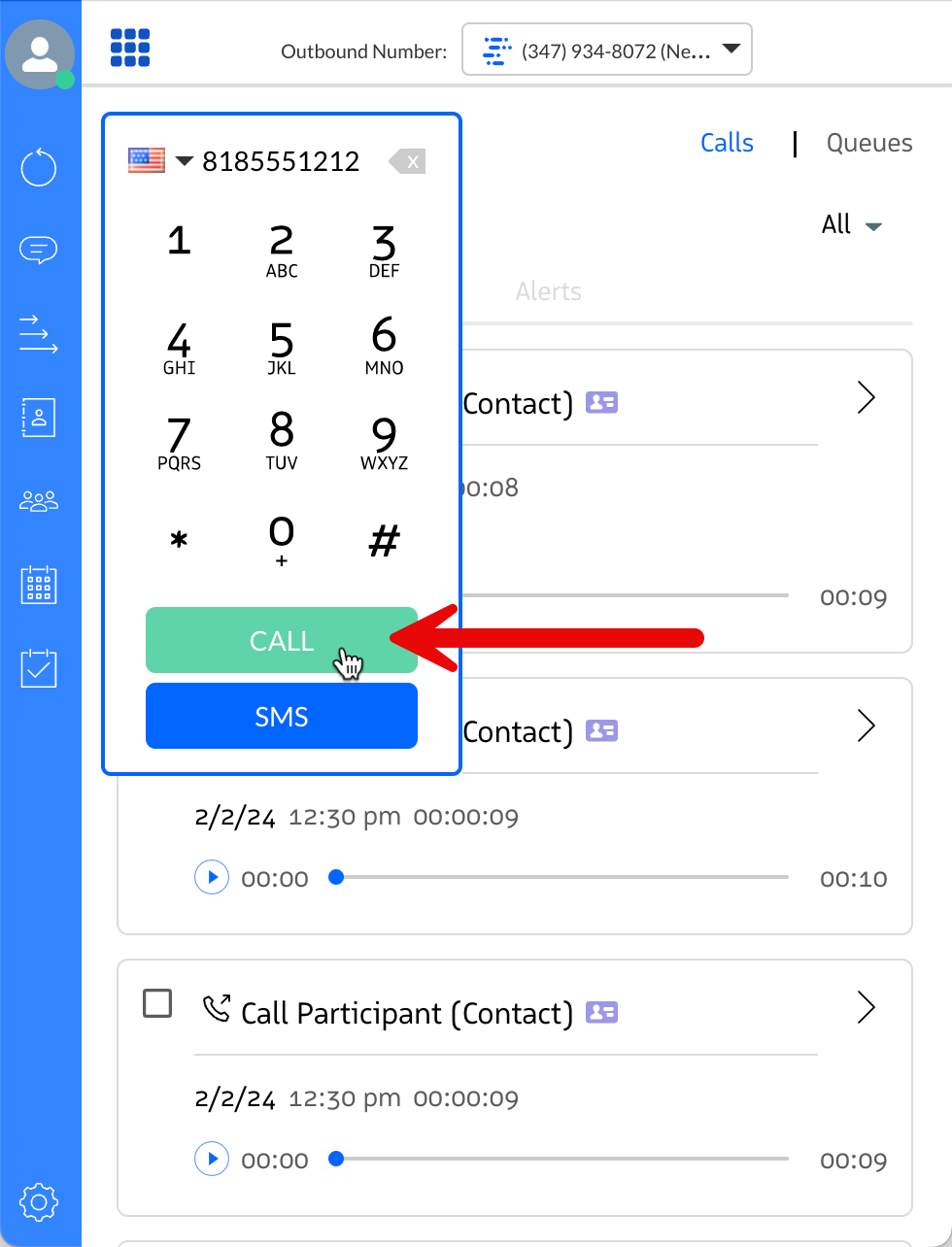This screenshot has height=1247, width=952.
Task: Open settings gear in sidebar
Action: coord(39,1202)
